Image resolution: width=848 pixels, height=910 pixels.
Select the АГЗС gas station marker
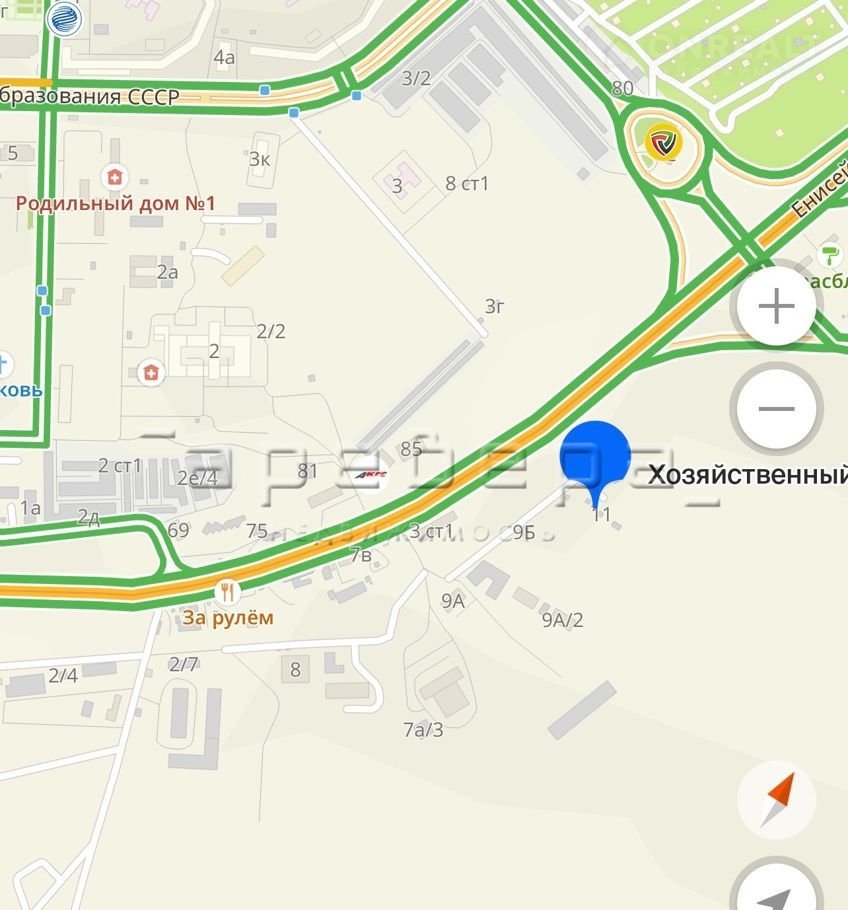[x=370, y=474]
